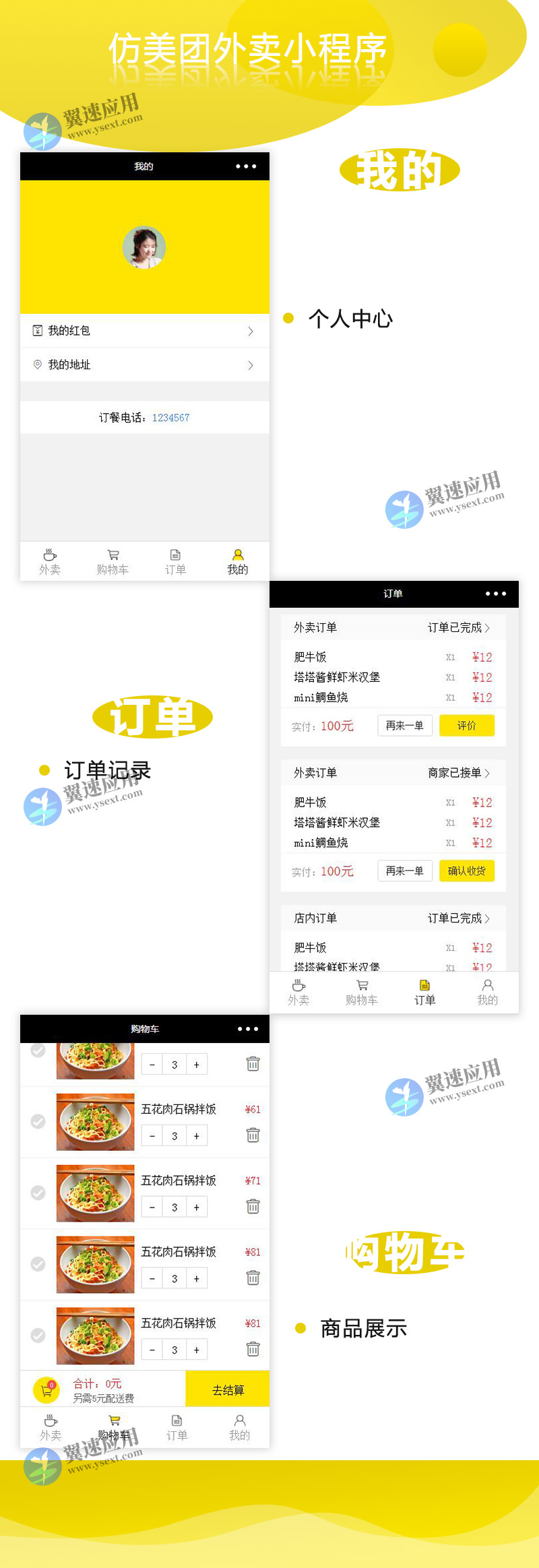
Task: Tap the yellow 订单 icon on orders page
Action: pyautogui.click(x=424, y=984)
